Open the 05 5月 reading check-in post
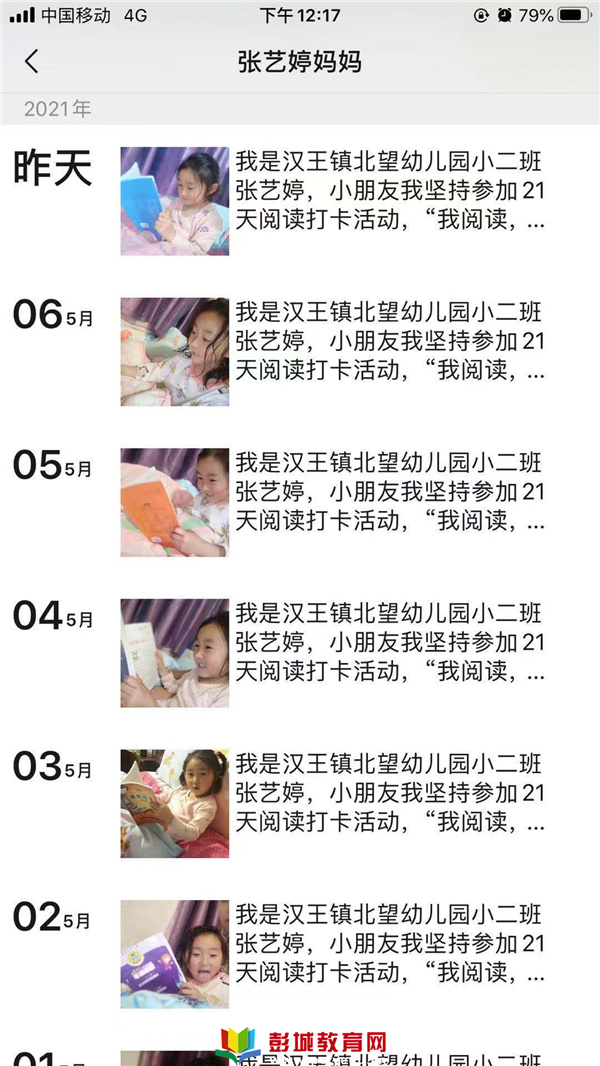Image resolution: width=600 pixels, height=1066 pixels. (x=390, y=491)
